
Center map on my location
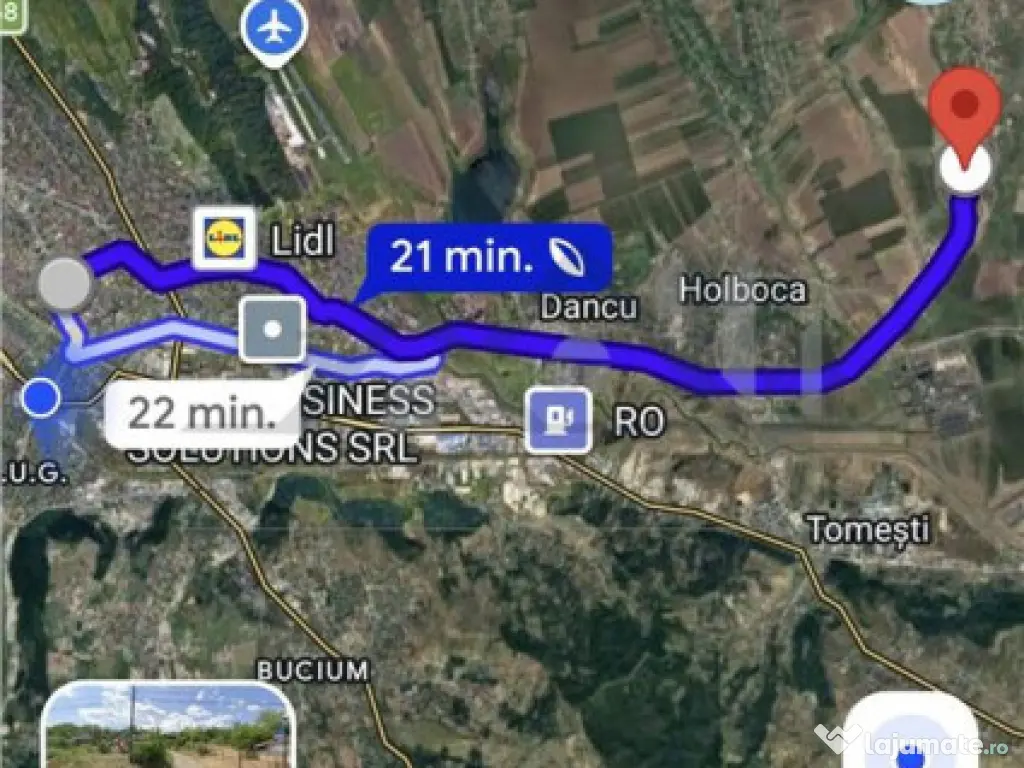[x=910, y=735]
